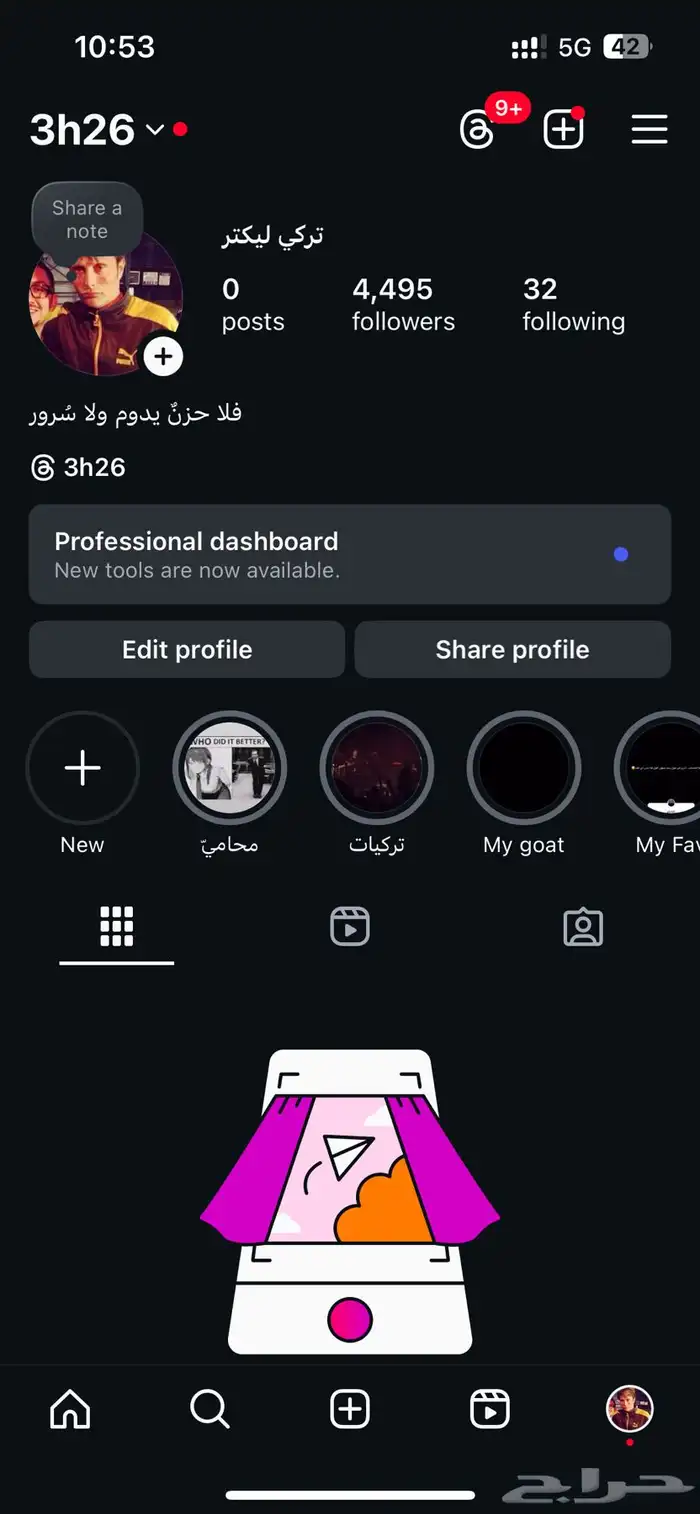This screenshot has width=700, height=1514.
Task: Open the تركيات highlight
Action: pos(376,768)
